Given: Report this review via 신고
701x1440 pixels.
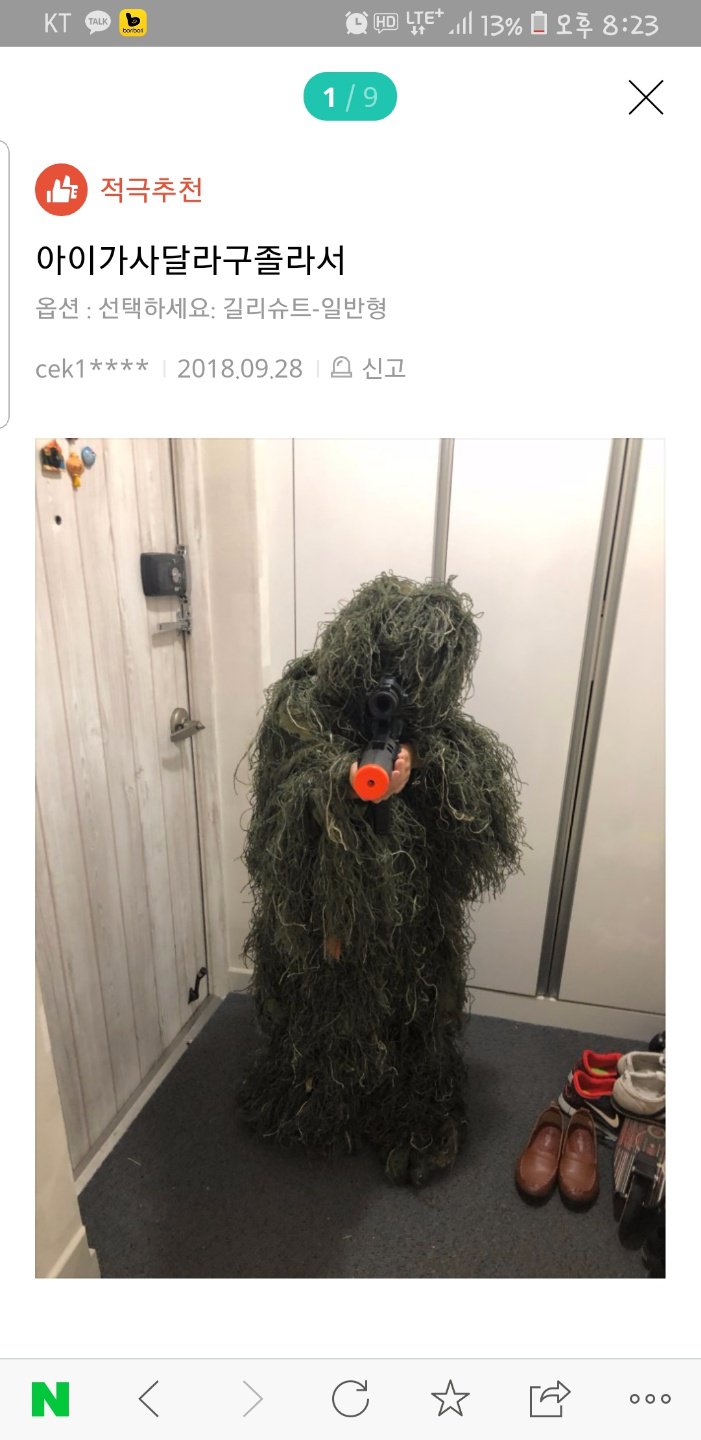Looking at the screenshot, I should pyautogui.click(x=369, y=368).
